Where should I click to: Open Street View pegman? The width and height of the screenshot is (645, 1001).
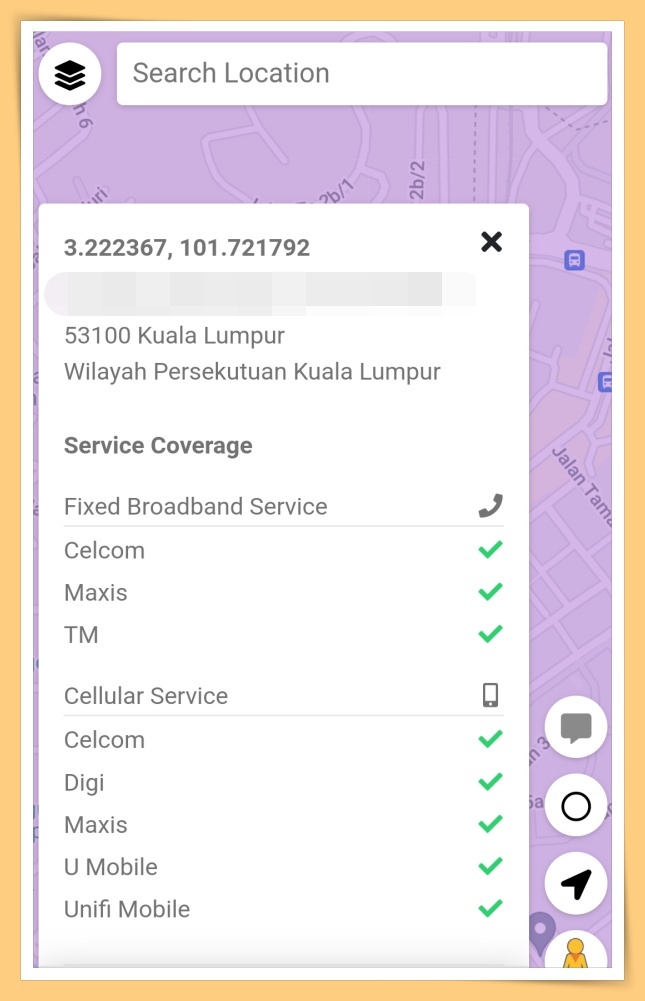click(575, 953)
